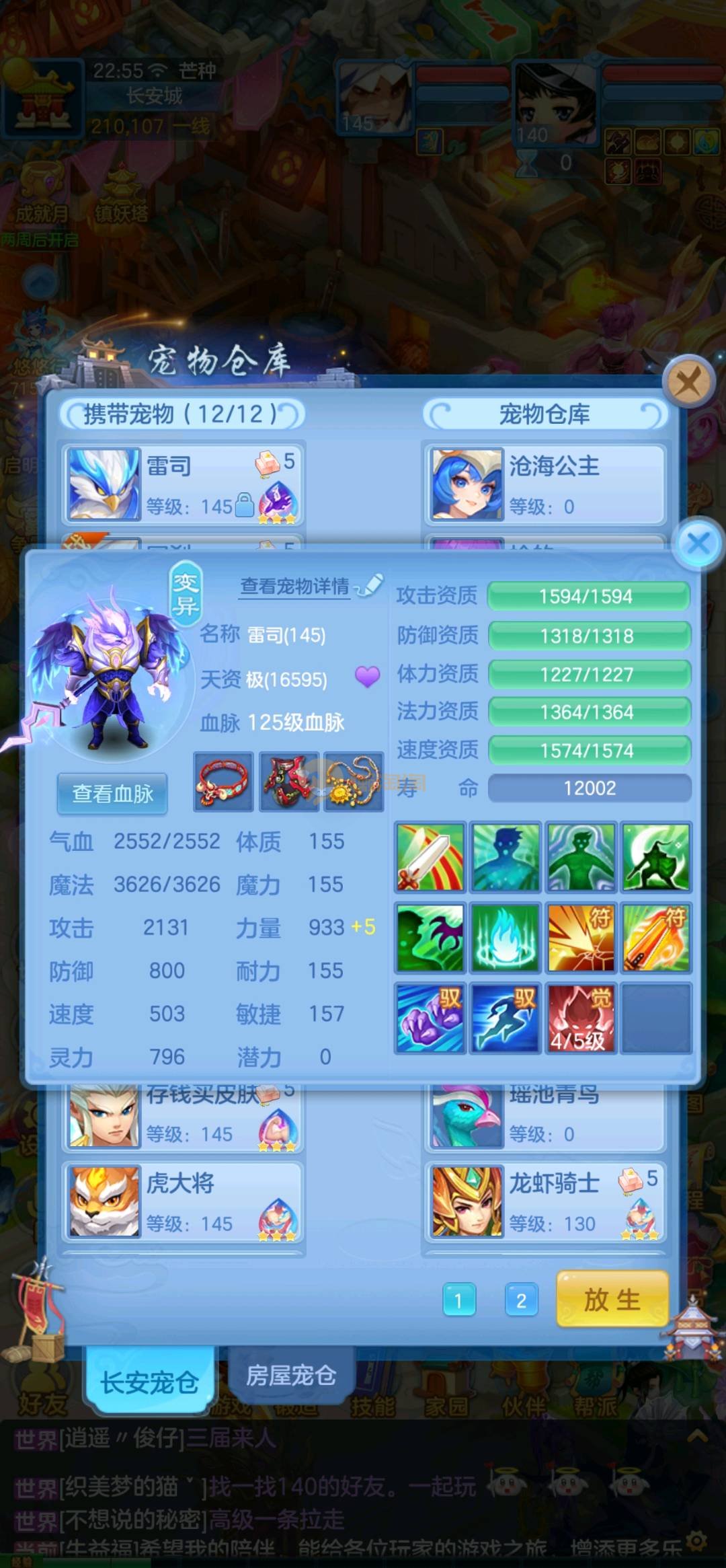726x1568 pixels.
Task: Switch to 房屋宠仓 tab
Action: click(290, 1376)
